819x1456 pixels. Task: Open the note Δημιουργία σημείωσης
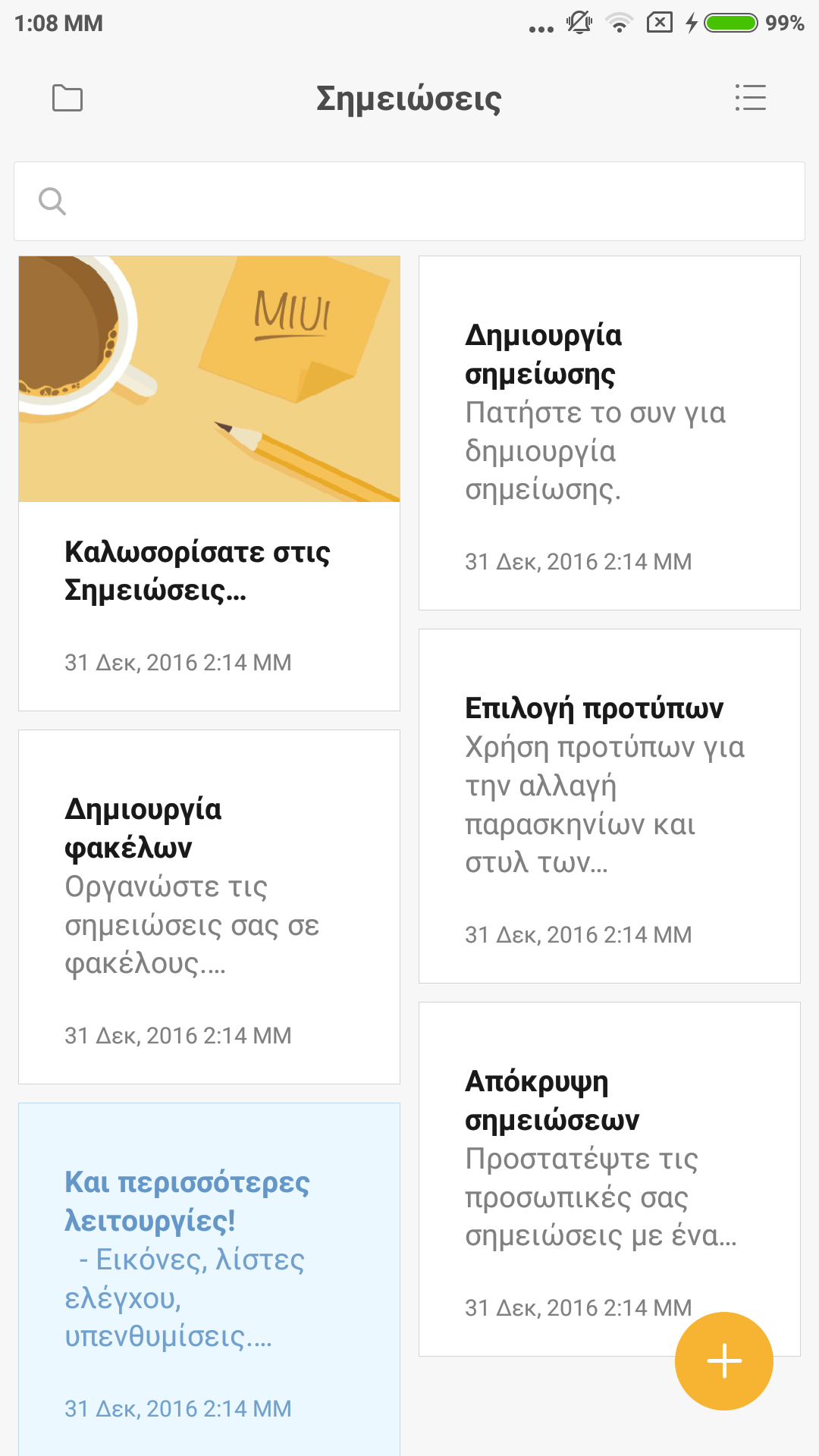tap(609, 432)
